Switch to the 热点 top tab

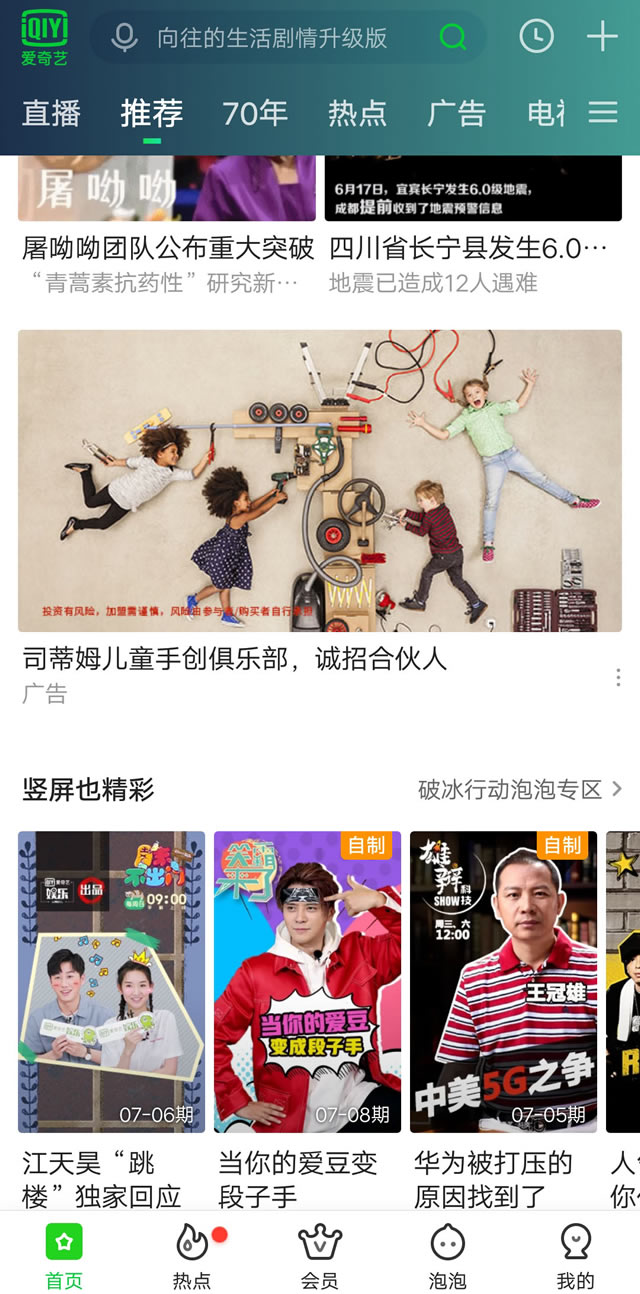click(357, 114)
